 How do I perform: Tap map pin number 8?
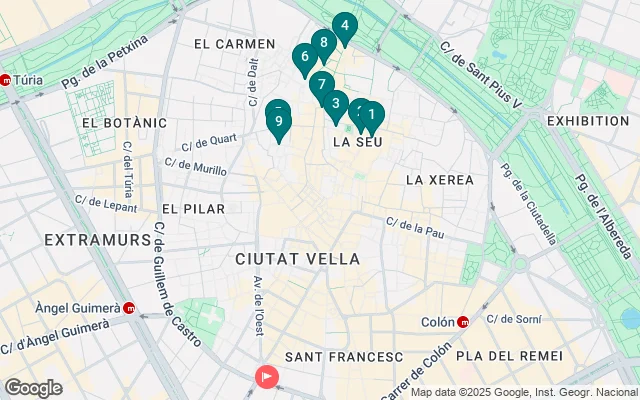coord(322,43)
